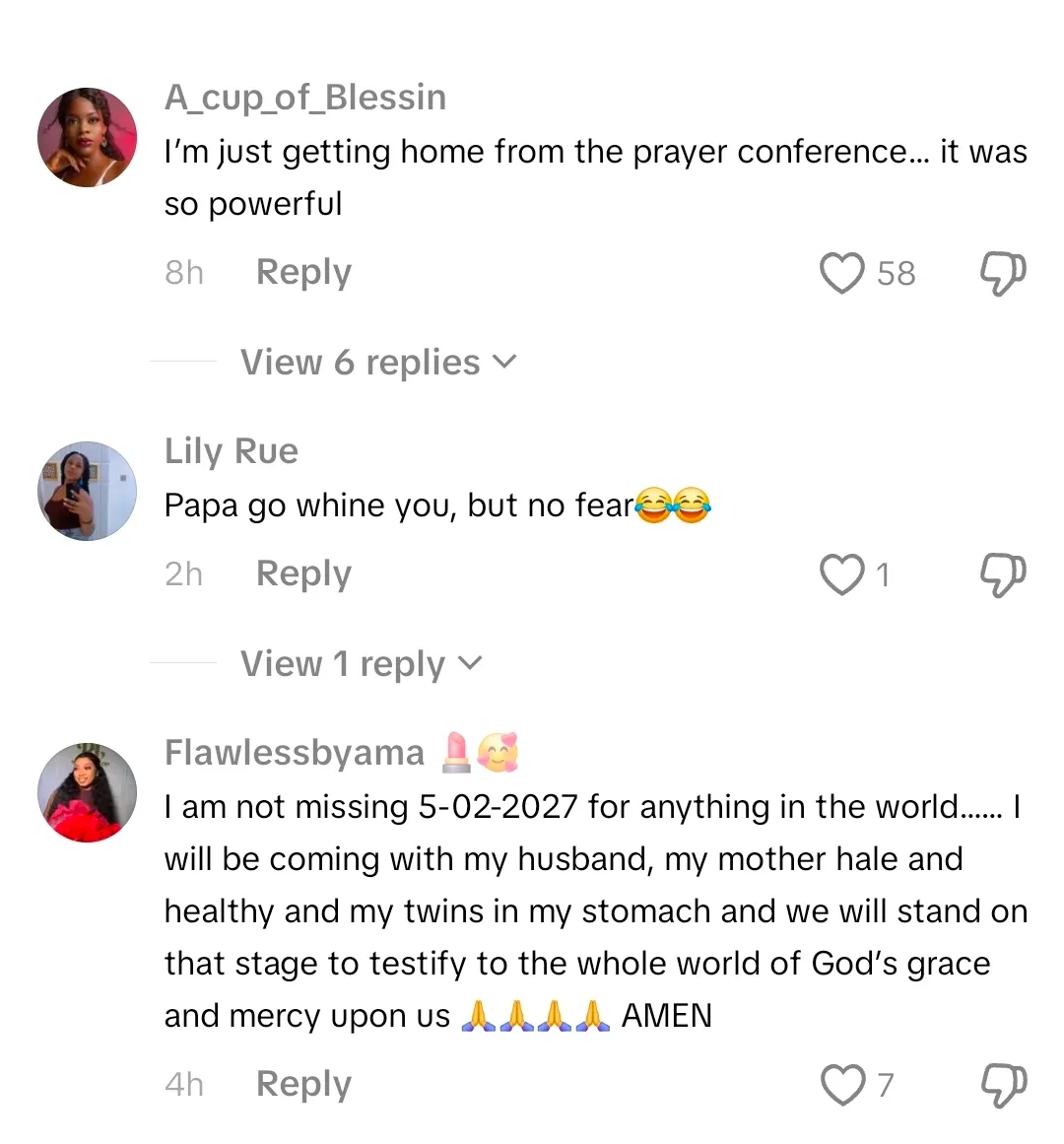The image size is (1064, 1144).
Task: Reply to A_cup_of_Blessin's comment
Action: tap(302, 272)
